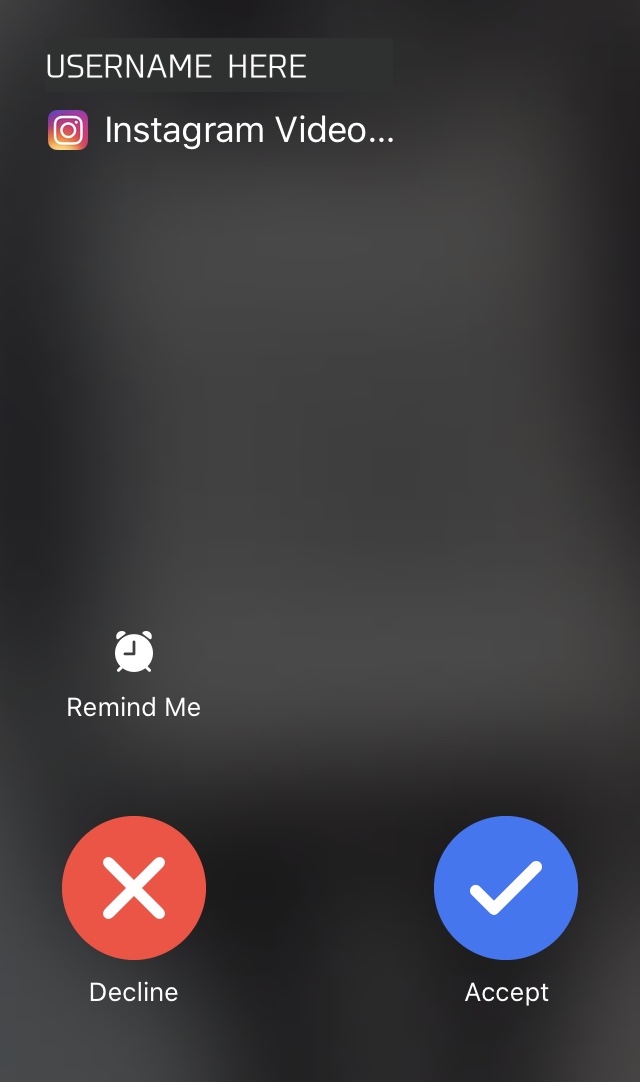Accept the incoming Instagram video call
The height and width of the screenshot is (1082, 640).
(x=506, y=888)
